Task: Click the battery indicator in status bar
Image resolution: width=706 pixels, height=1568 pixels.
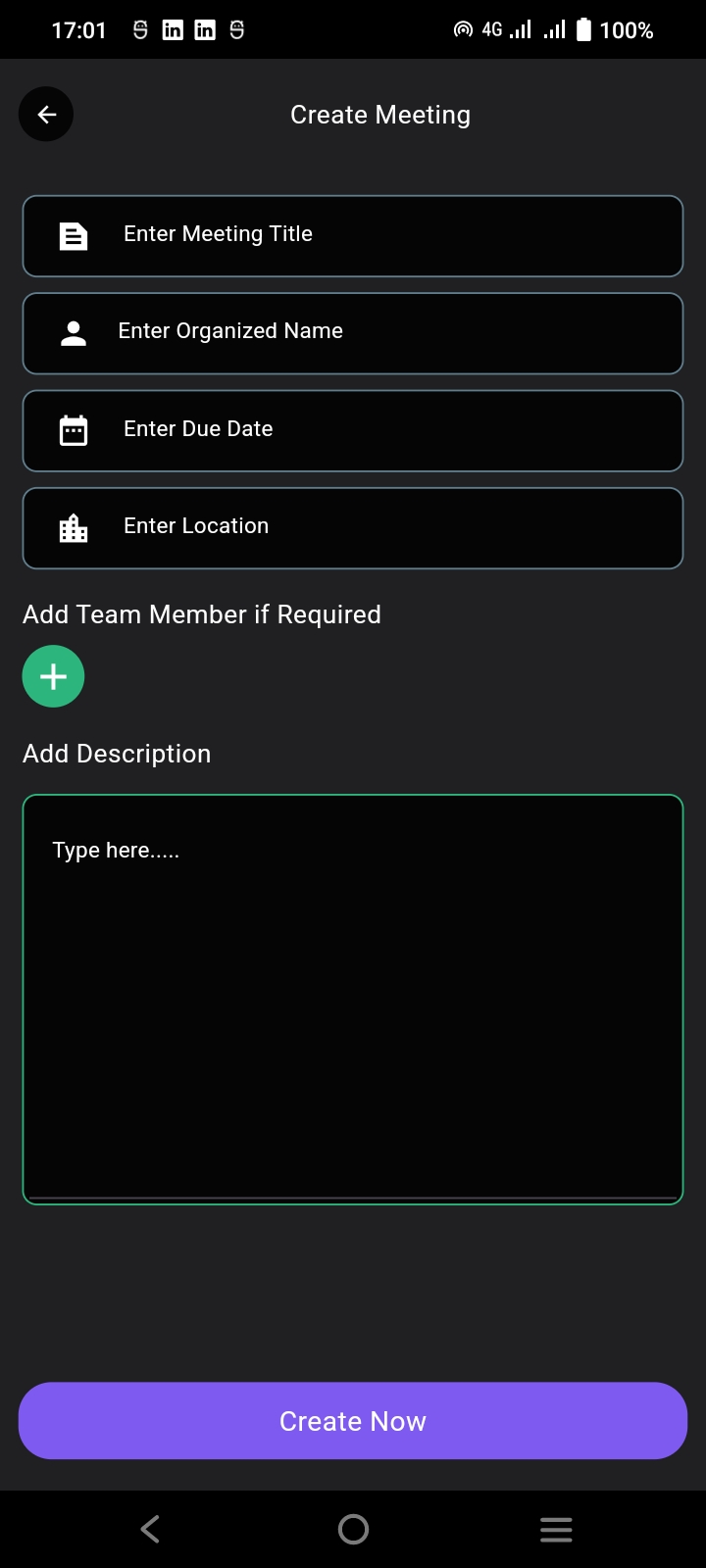Action: tap(582, 28)
